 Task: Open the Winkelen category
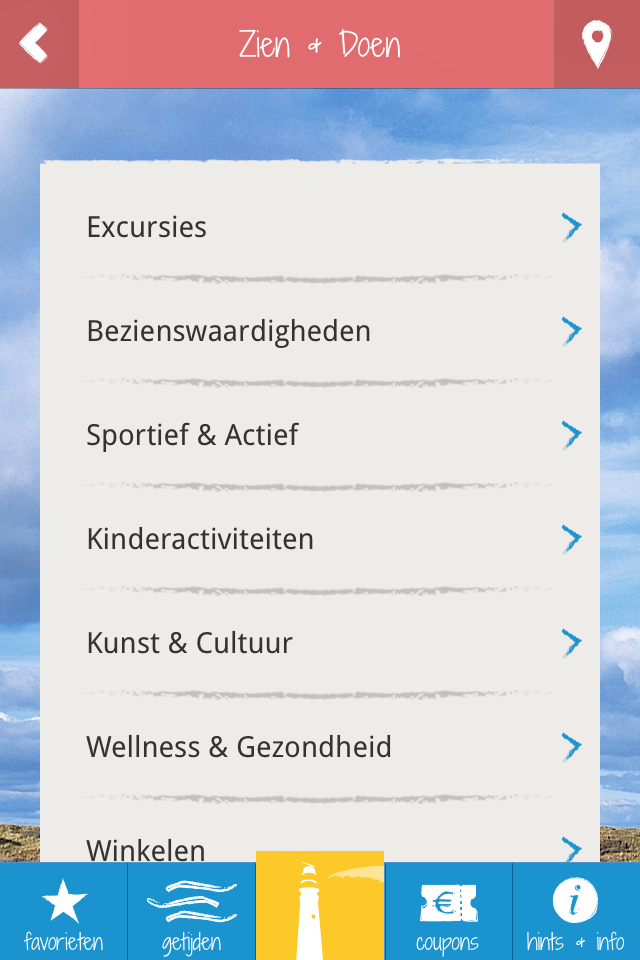tap(320, 842)
